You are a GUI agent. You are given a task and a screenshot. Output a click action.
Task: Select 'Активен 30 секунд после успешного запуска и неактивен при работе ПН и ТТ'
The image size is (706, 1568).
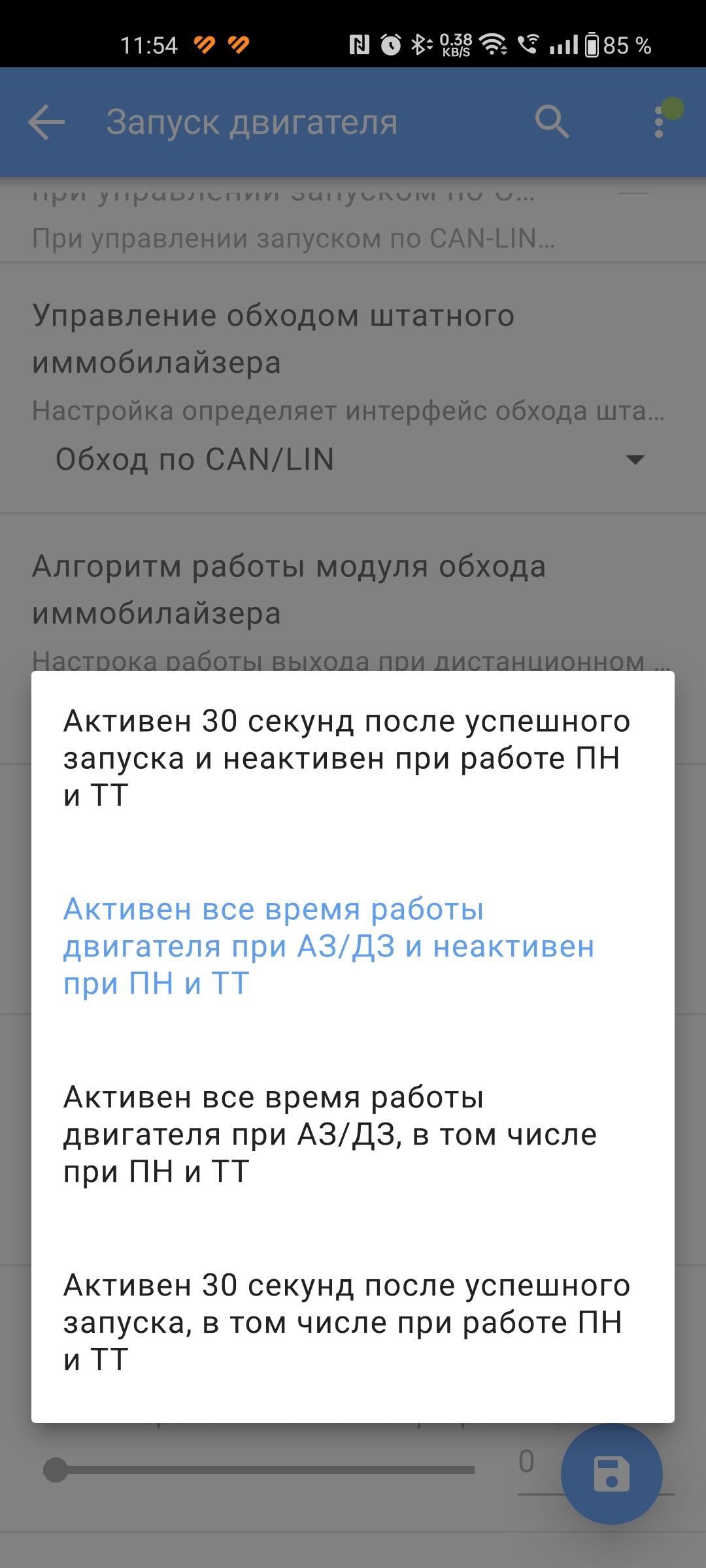(x=346, y=758)
